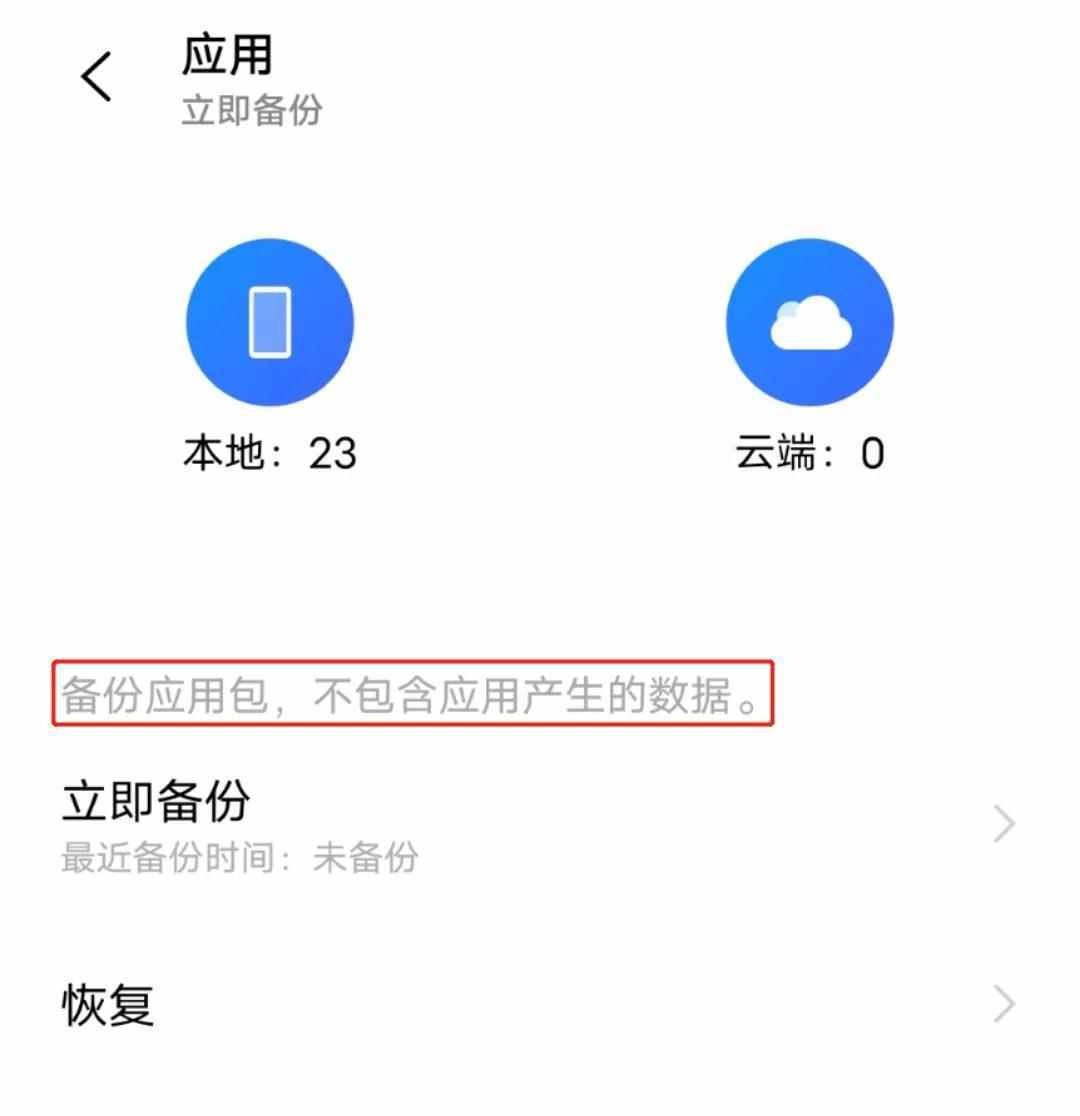
Task: Select the 应用 page title
Action: pos(228,57)
